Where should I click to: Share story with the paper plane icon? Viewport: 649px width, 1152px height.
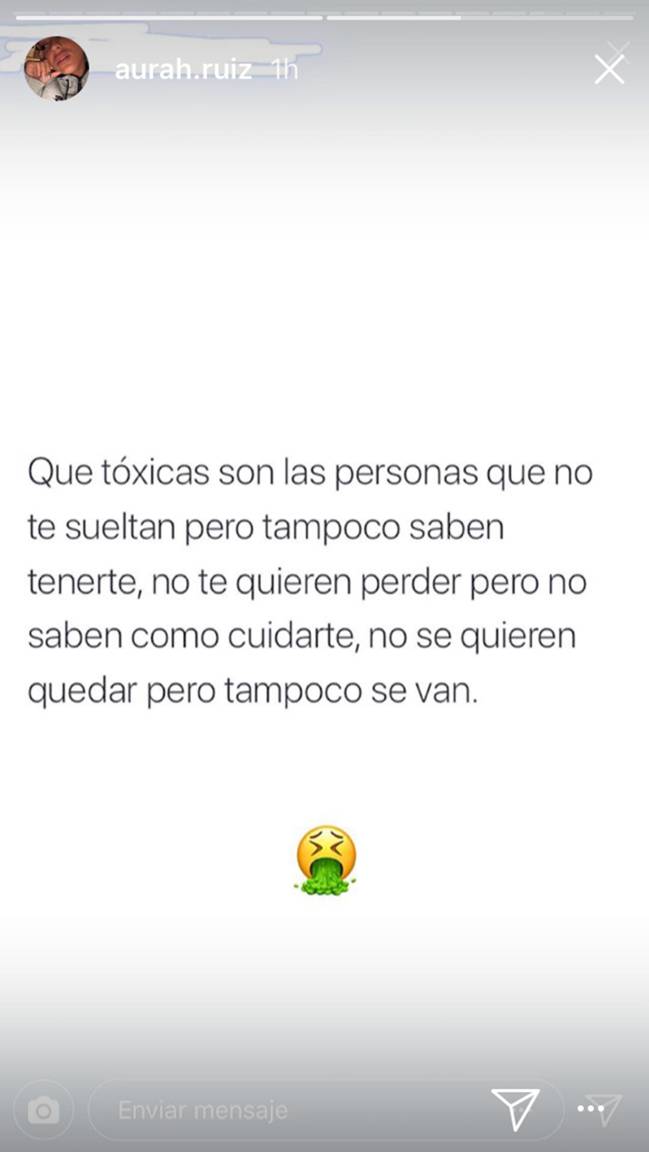click(x=516, y=1108)
